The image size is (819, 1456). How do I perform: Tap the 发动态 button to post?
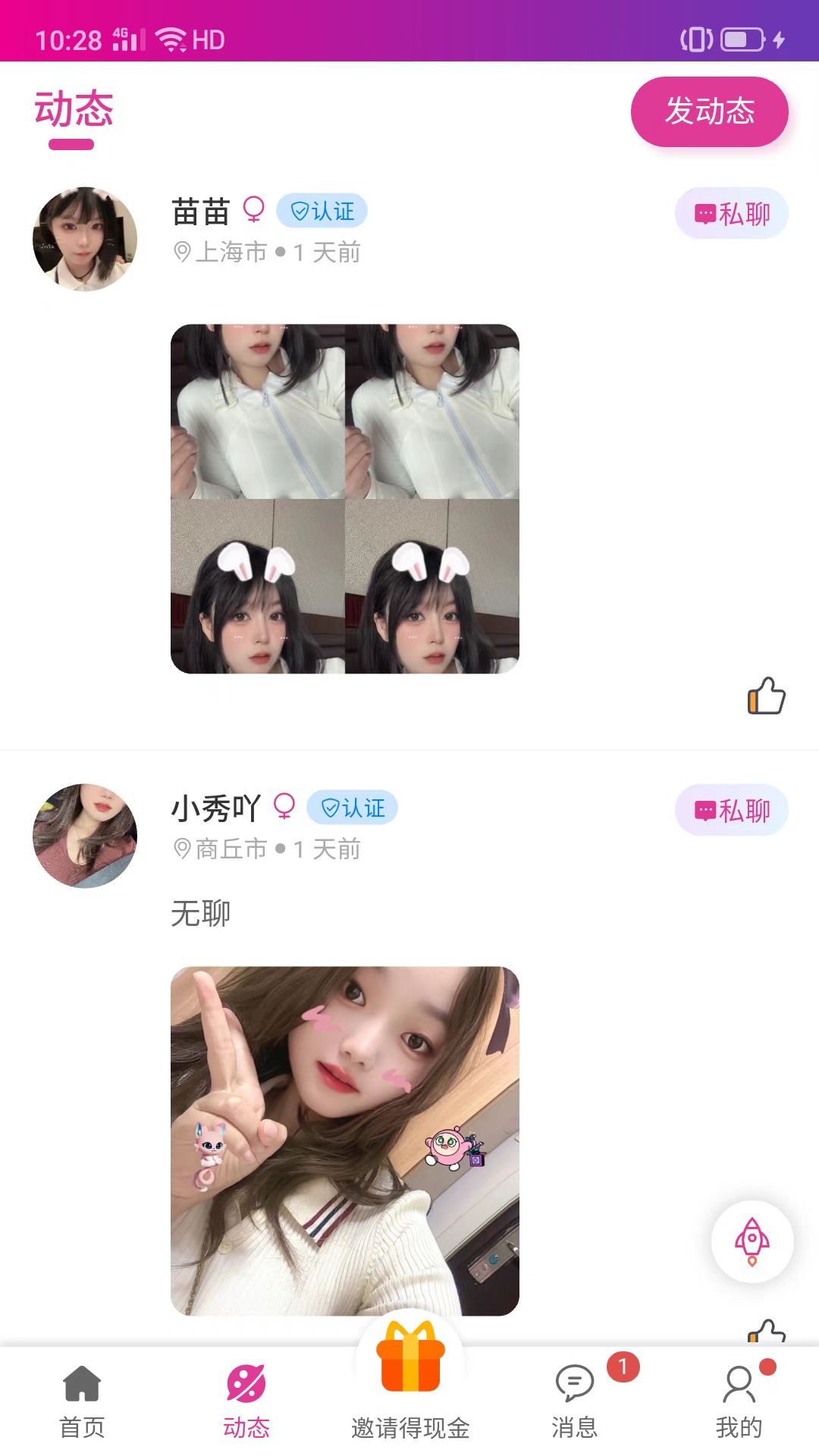point(709,111)
